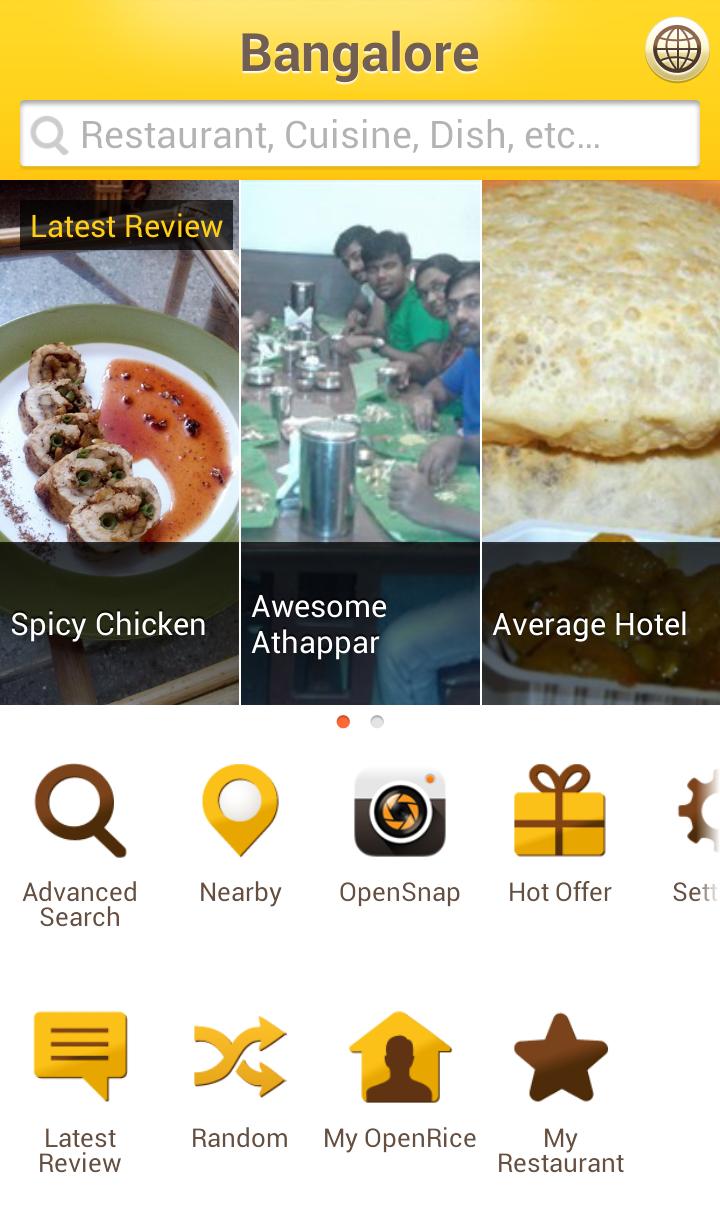This screenshot has height=1230, width=720.
Task: Launch OpenSnap camera
Action: tap(400, 812)
